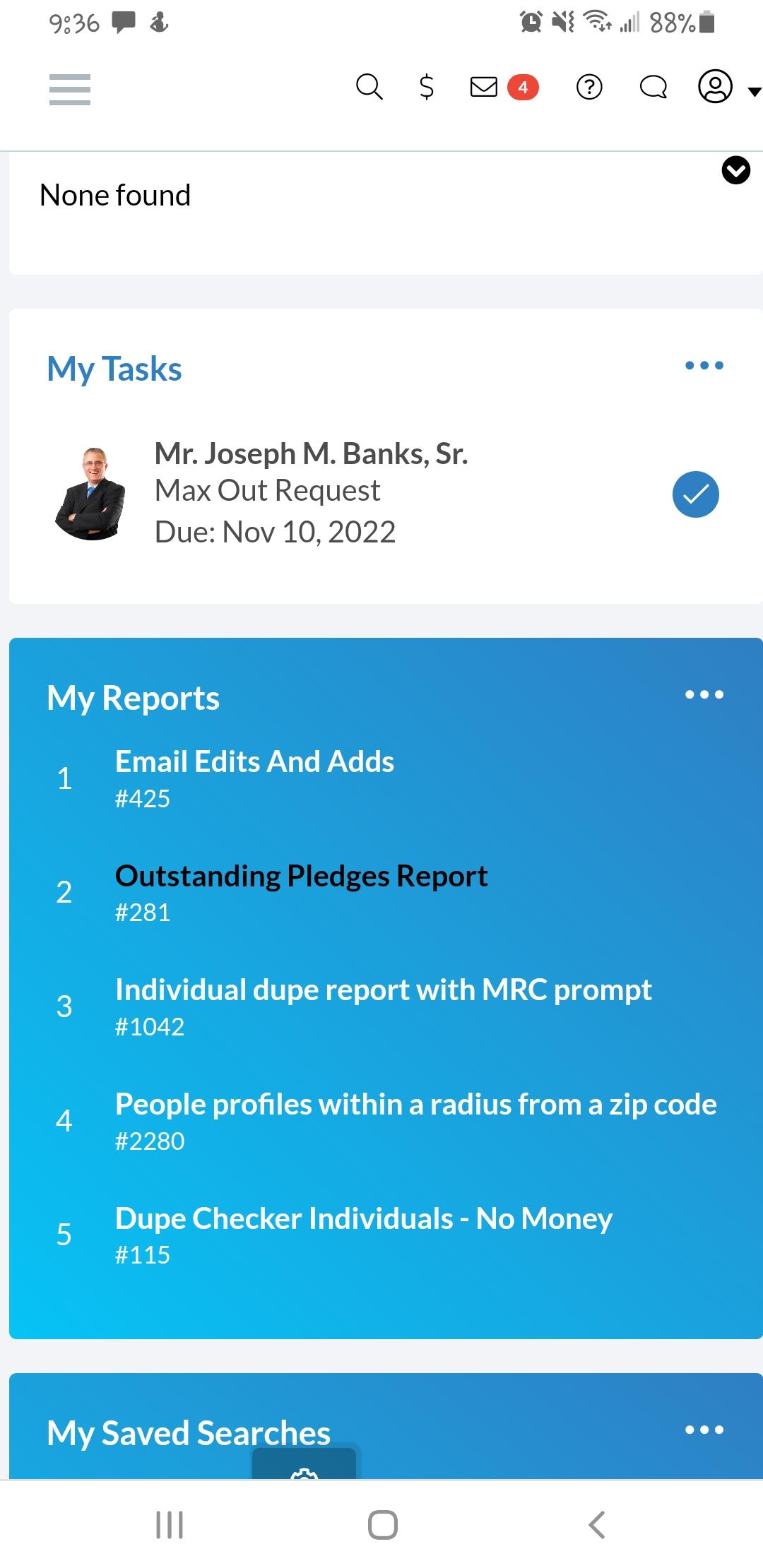Open the help question mark icon

click(589, 87)
